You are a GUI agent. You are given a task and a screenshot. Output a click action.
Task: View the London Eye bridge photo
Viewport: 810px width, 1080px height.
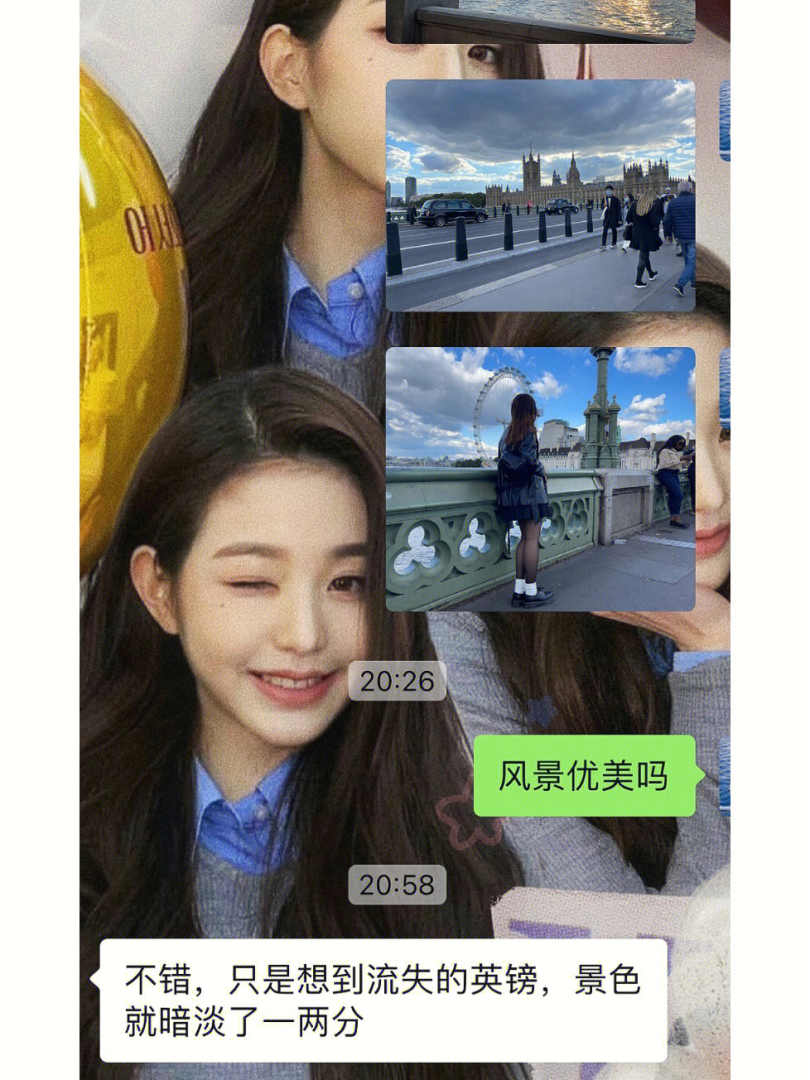pos(540,478)
